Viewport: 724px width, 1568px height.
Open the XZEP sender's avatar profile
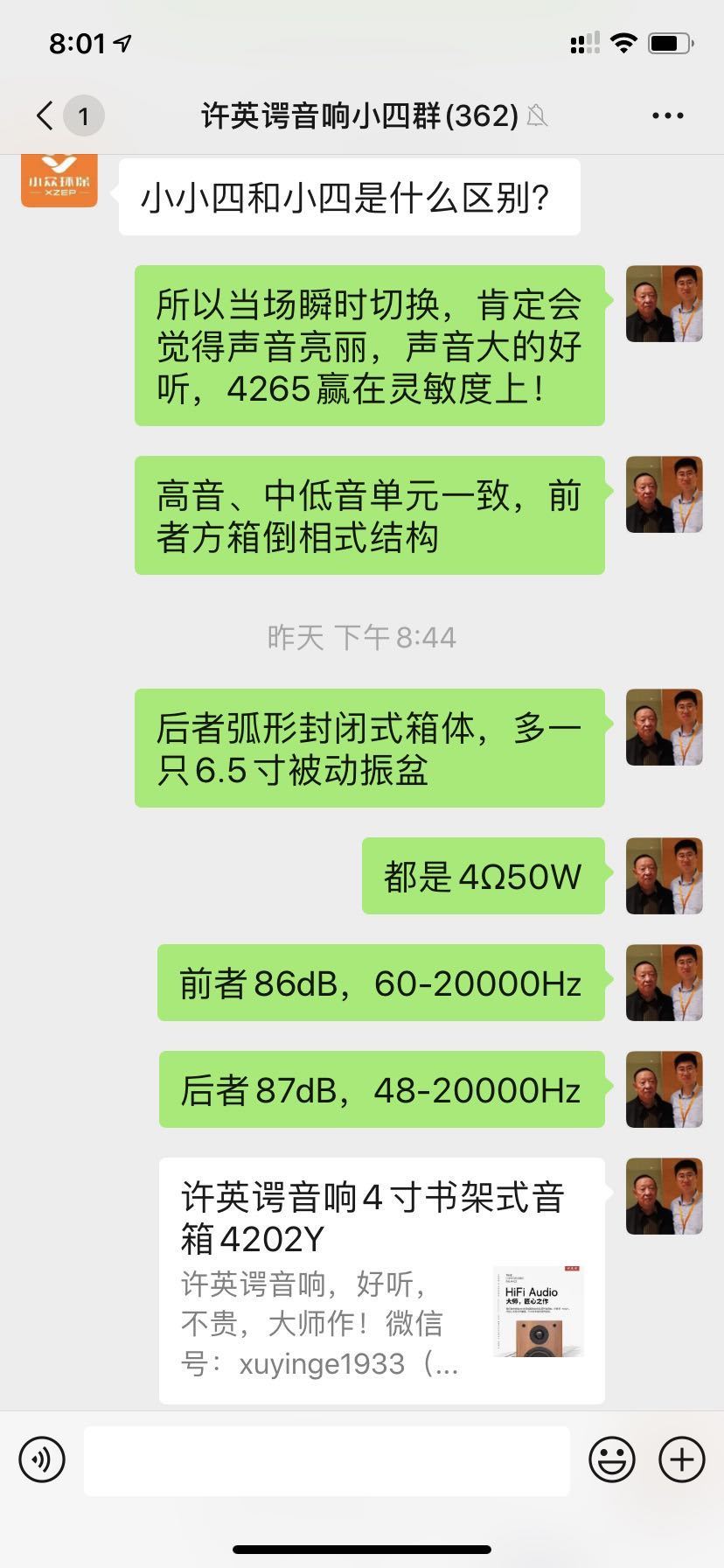59,178
